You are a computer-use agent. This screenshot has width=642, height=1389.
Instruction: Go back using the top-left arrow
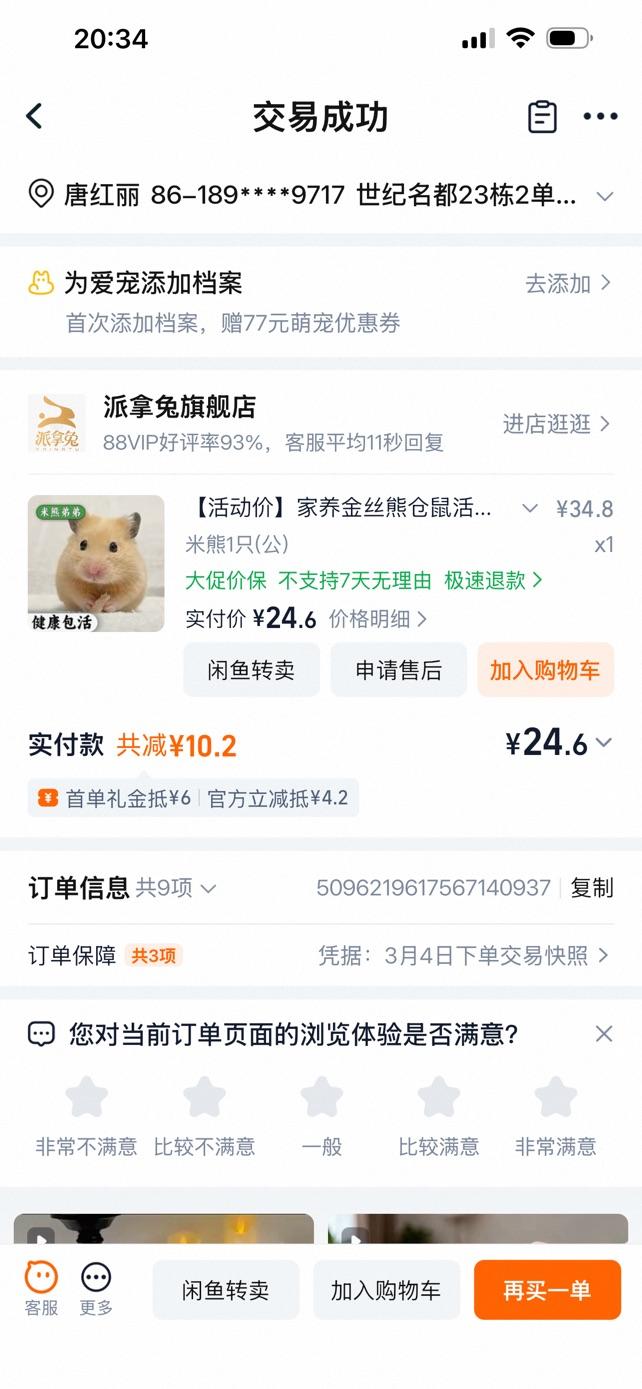(x=35, y=117)
